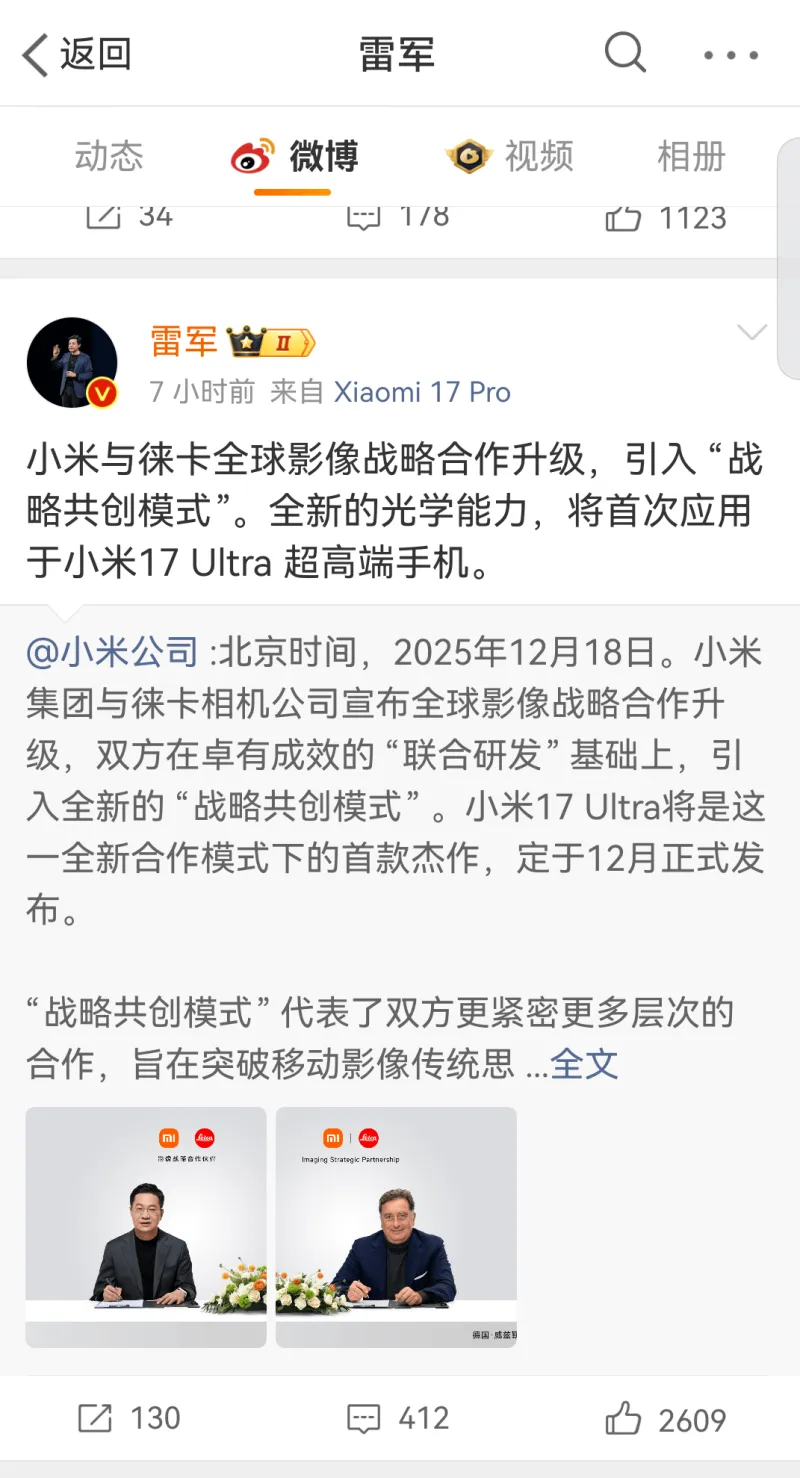This screenshot has height=1478, width=800.
Task: Tap Lei Jun's verified avatar photo
Action: click(72, 362)
